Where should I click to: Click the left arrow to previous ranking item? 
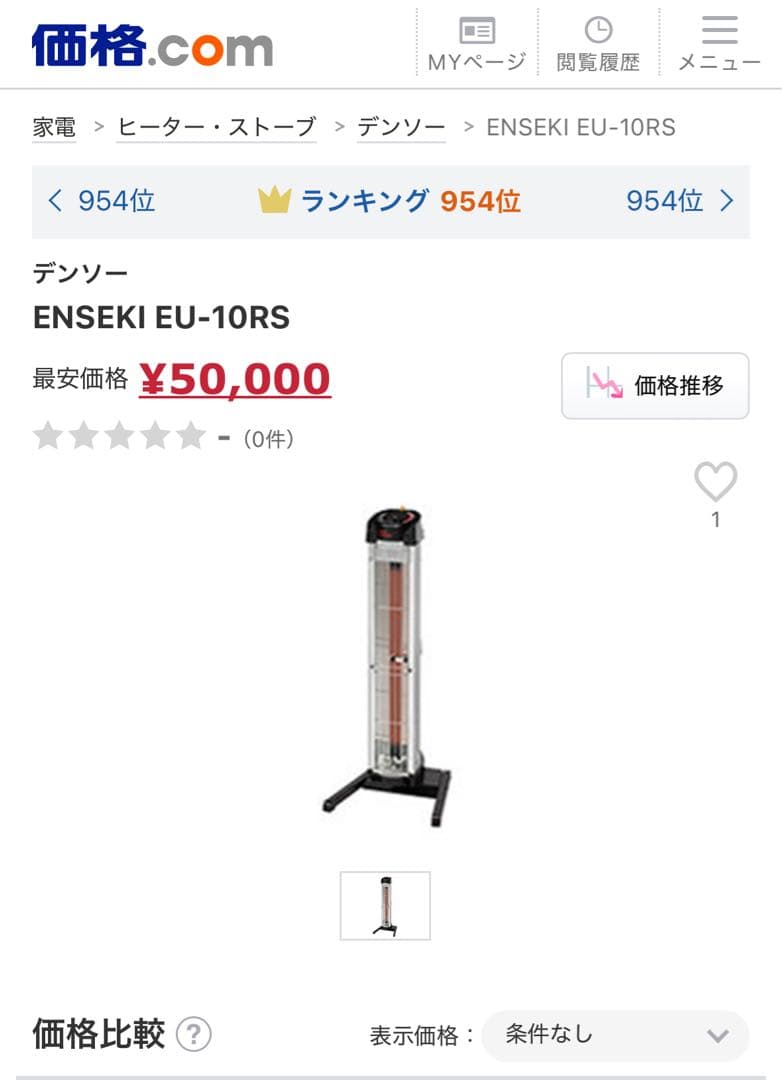click(57, 201)
